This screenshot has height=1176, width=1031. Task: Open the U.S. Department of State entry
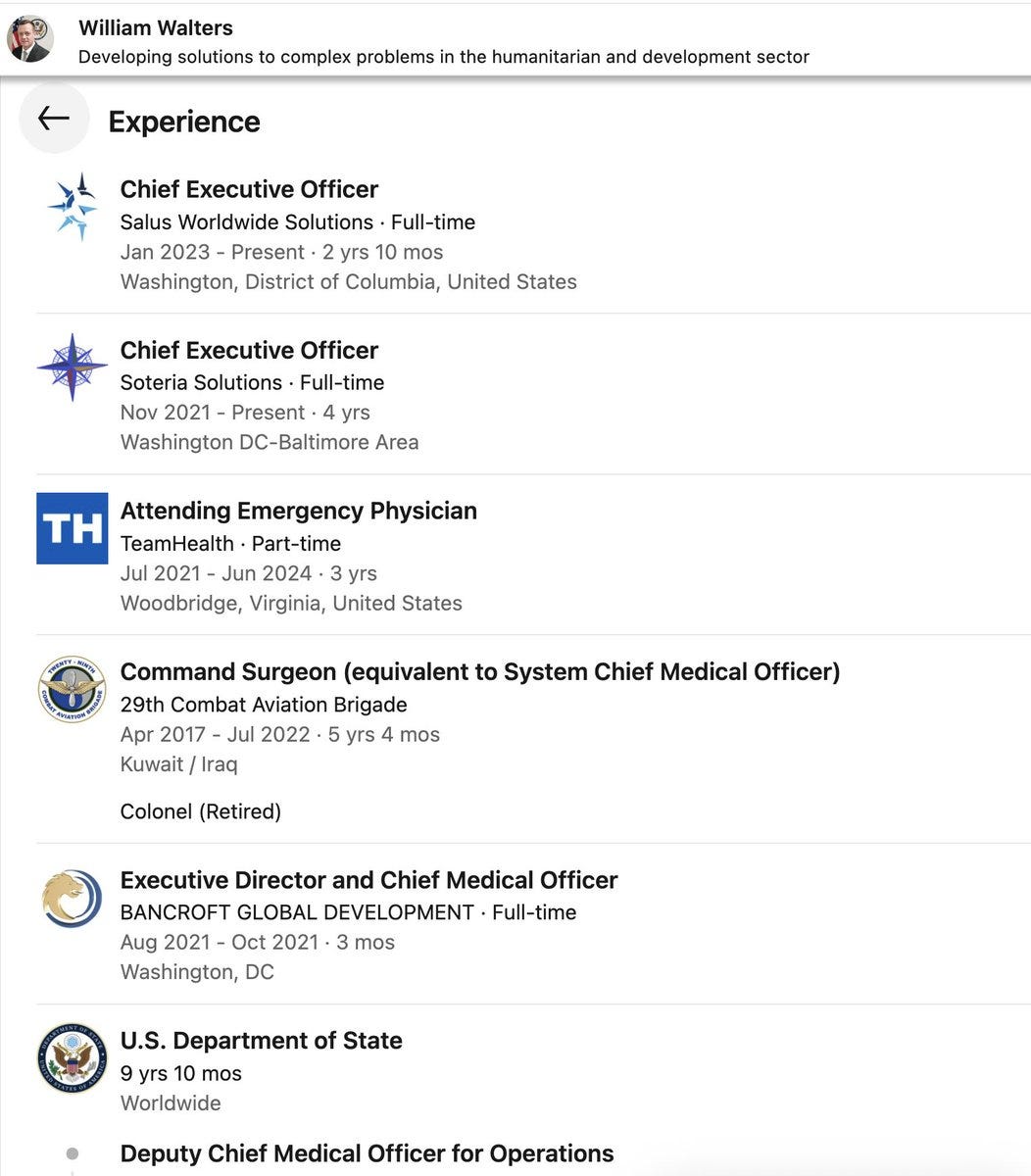click(261, 1041)
